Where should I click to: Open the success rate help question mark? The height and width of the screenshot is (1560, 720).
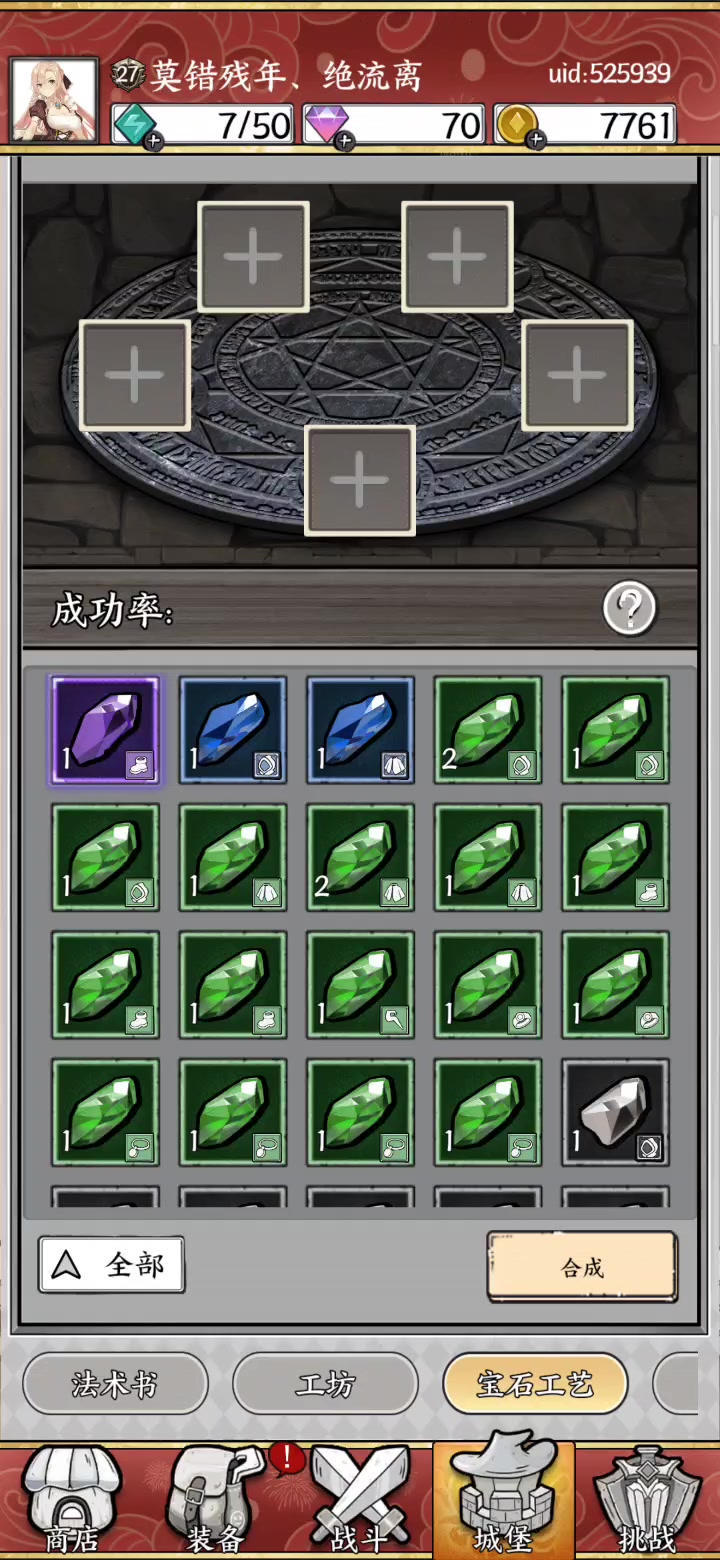coord(629,608)
